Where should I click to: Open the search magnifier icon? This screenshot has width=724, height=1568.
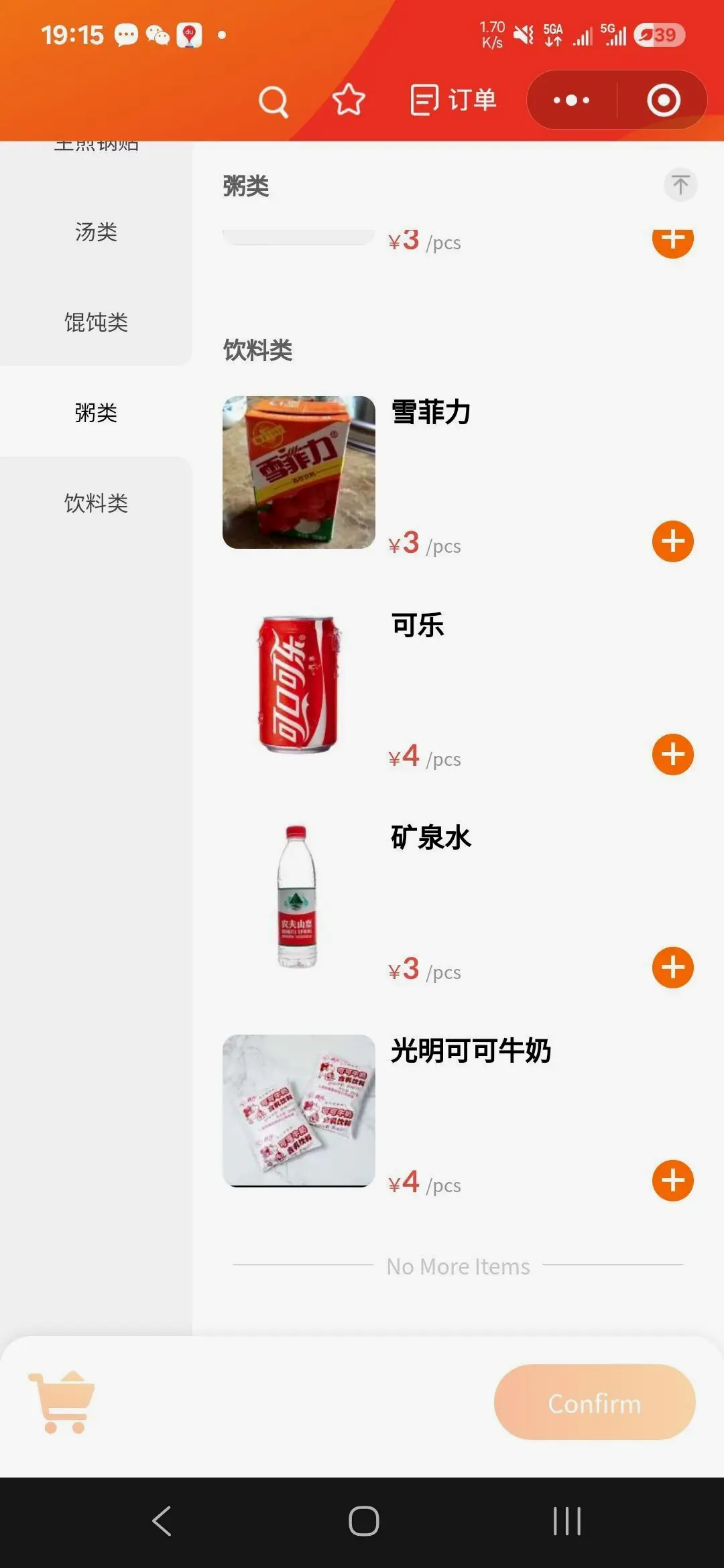coord(274,102)
